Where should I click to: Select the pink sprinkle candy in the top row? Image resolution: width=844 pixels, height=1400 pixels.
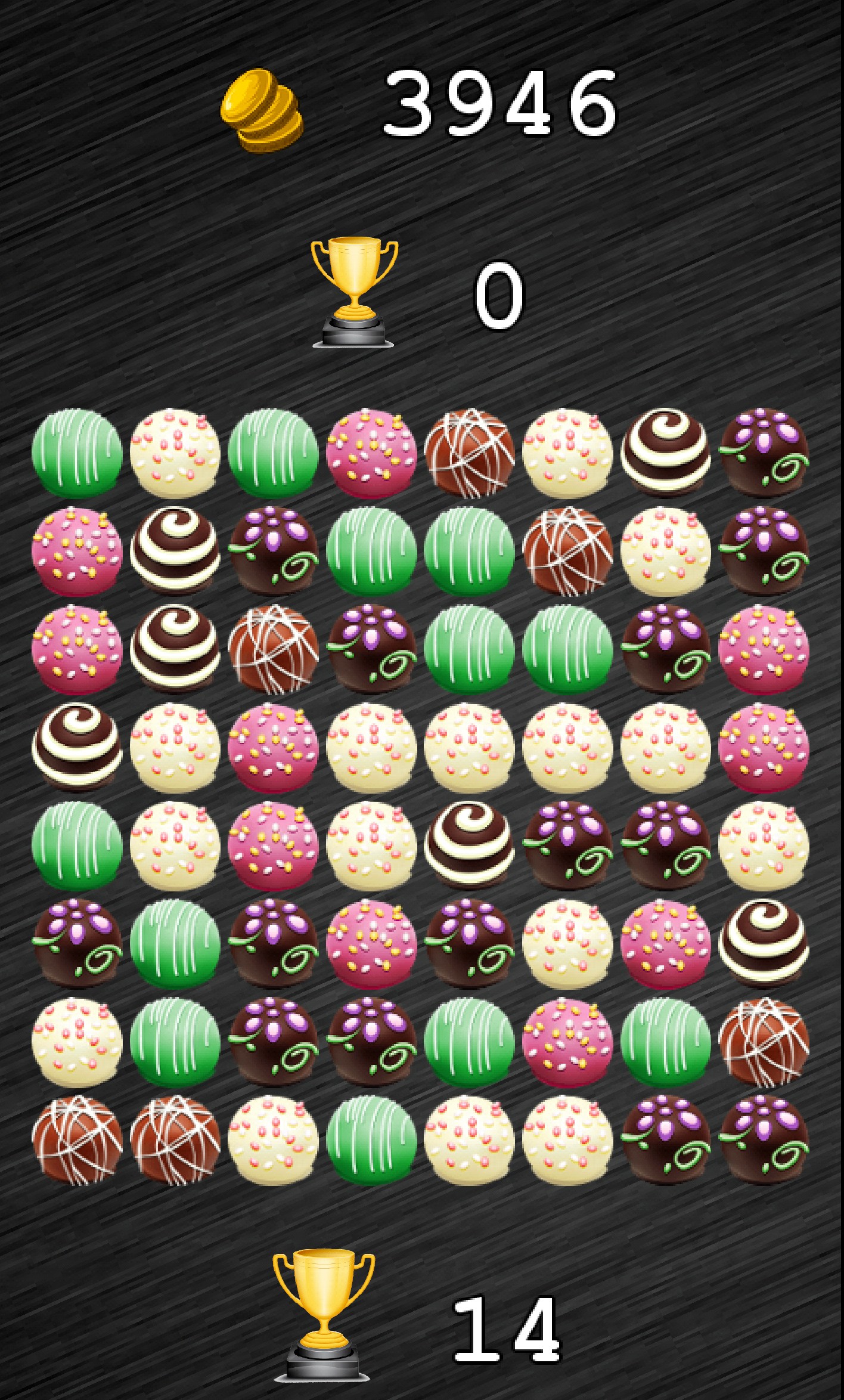pos(371,453)
